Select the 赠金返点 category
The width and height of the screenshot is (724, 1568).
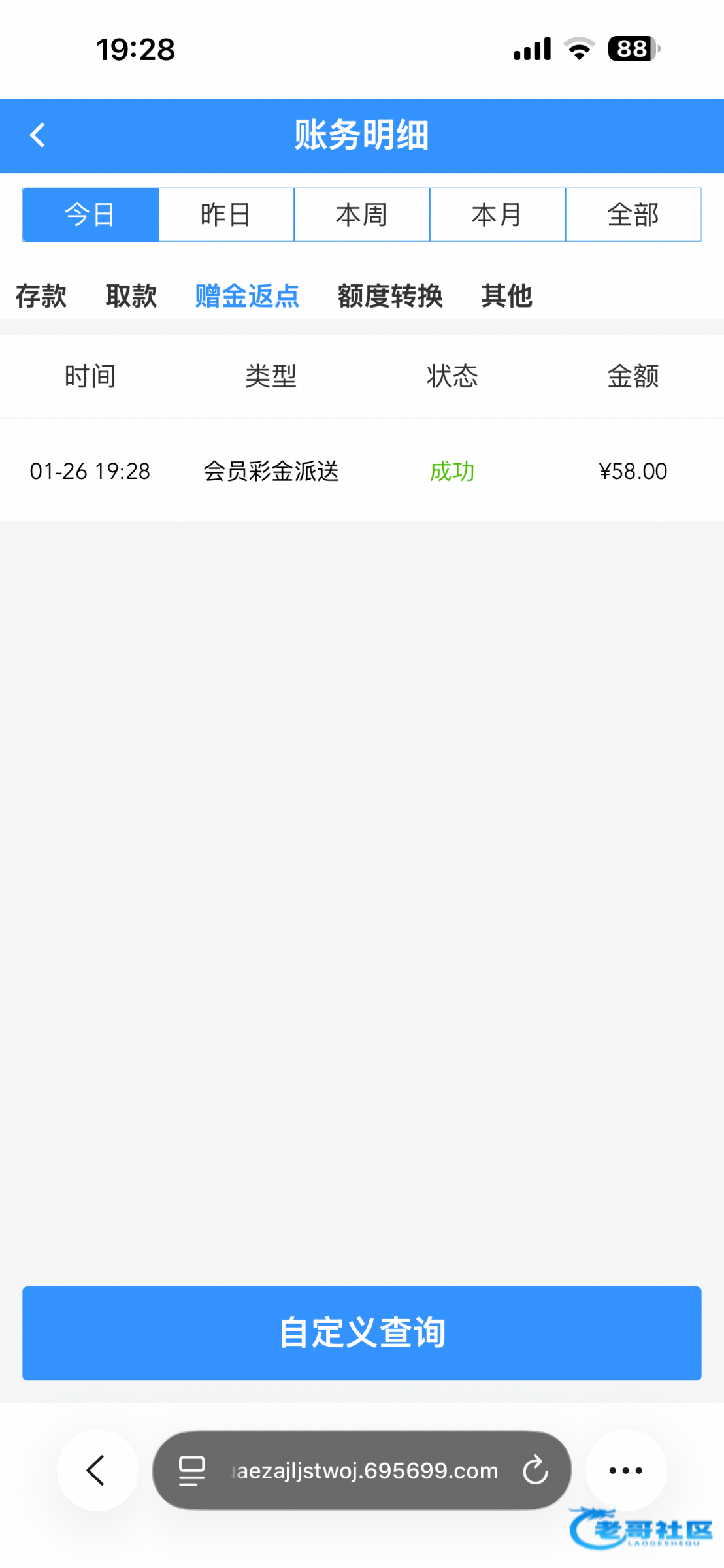click(x=247, y=296)
